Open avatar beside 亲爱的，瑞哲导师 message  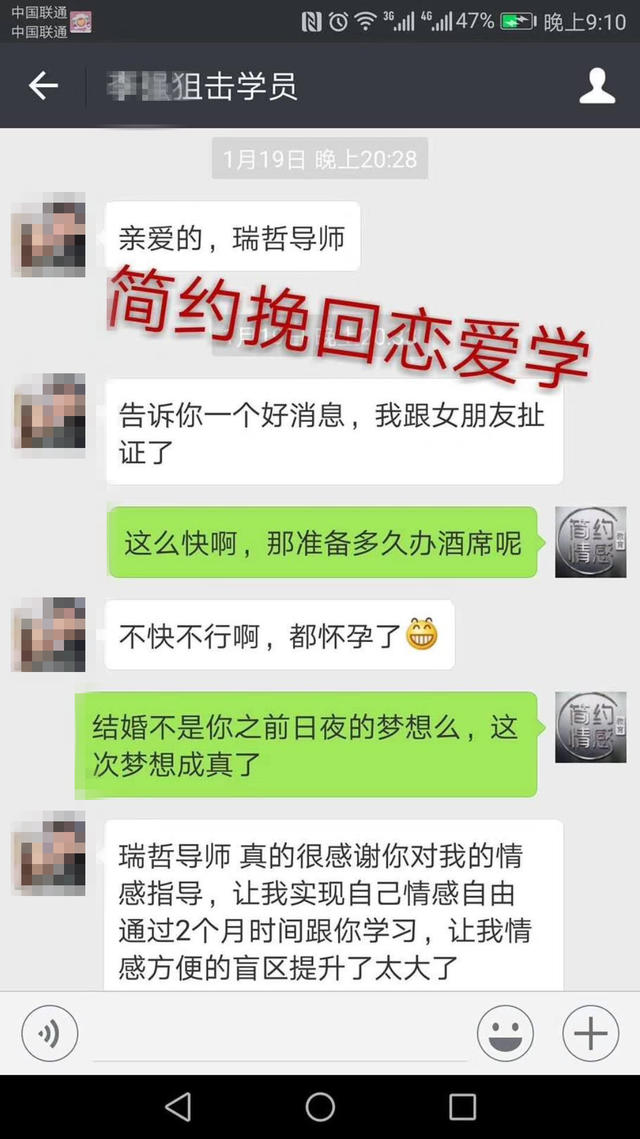click(48, 235)
